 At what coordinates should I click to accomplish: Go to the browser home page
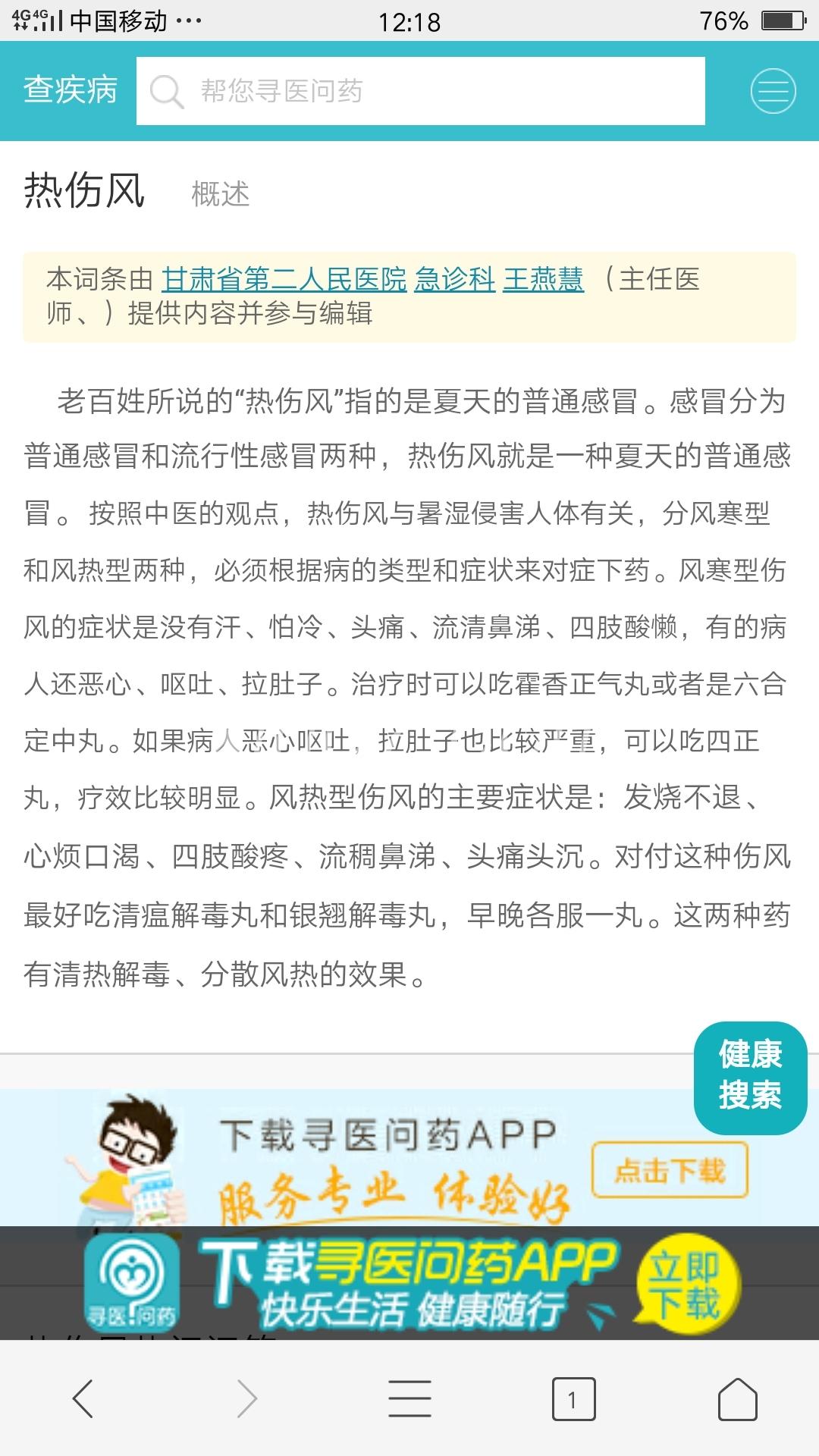click(737, 1398)
